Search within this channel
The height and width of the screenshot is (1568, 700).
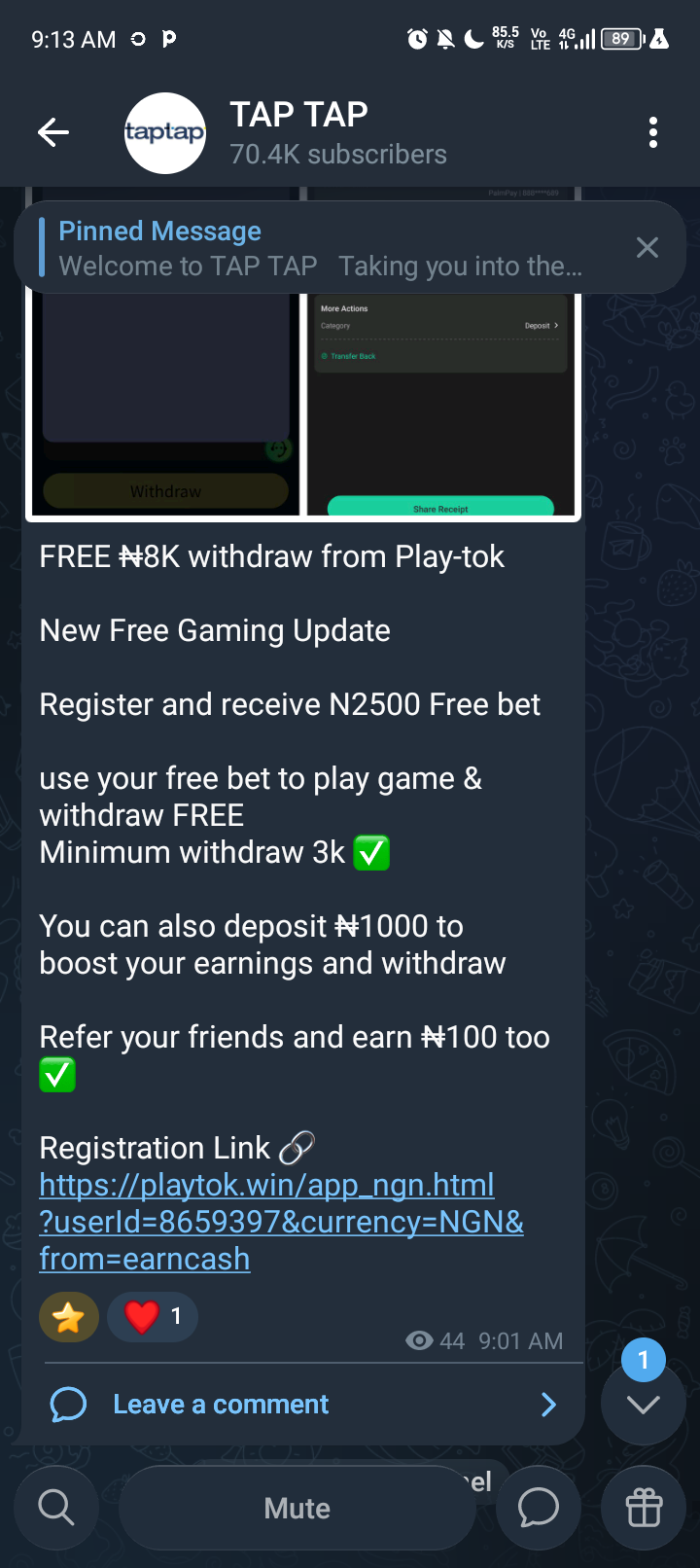click(56, 1508)
